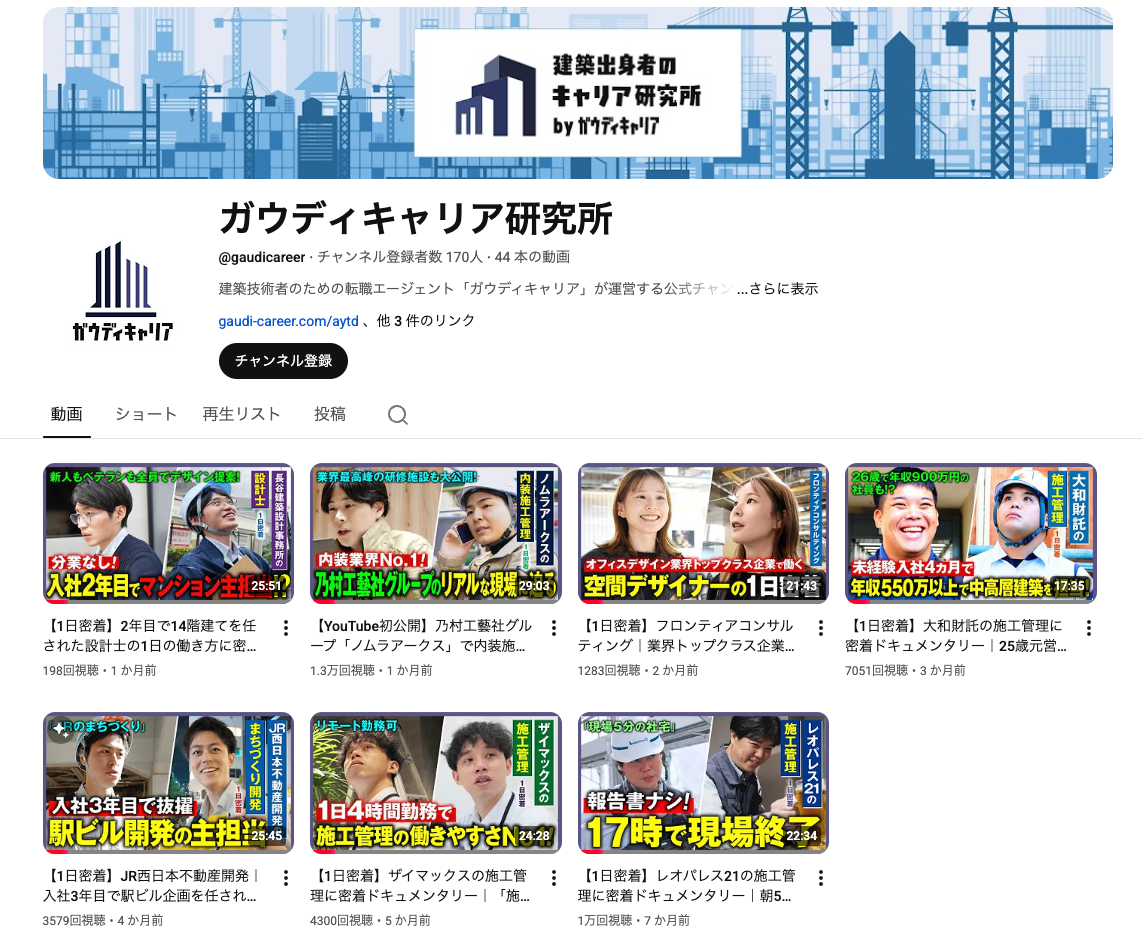Open the 投稿 tab

(330, 414)
